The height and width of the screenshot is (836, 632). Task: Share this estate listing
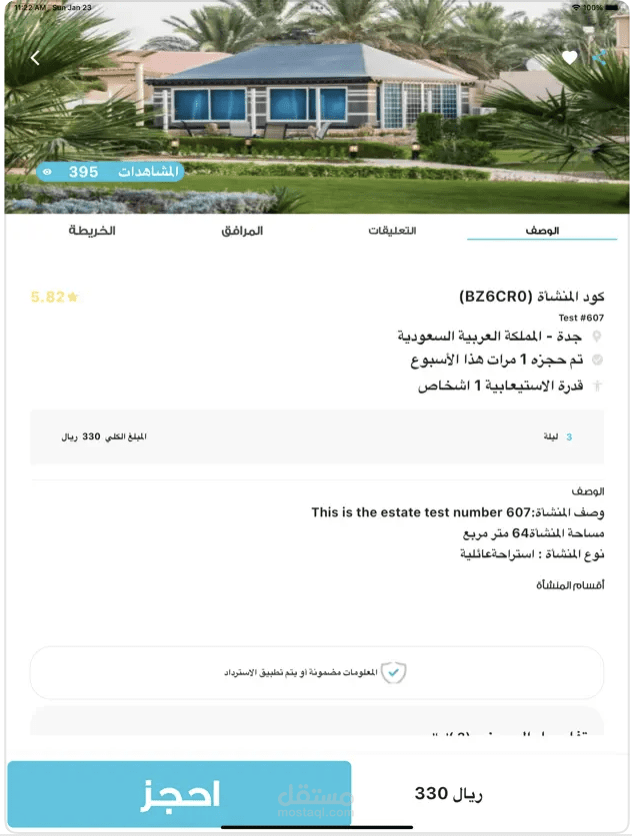(x=600, y=57)
